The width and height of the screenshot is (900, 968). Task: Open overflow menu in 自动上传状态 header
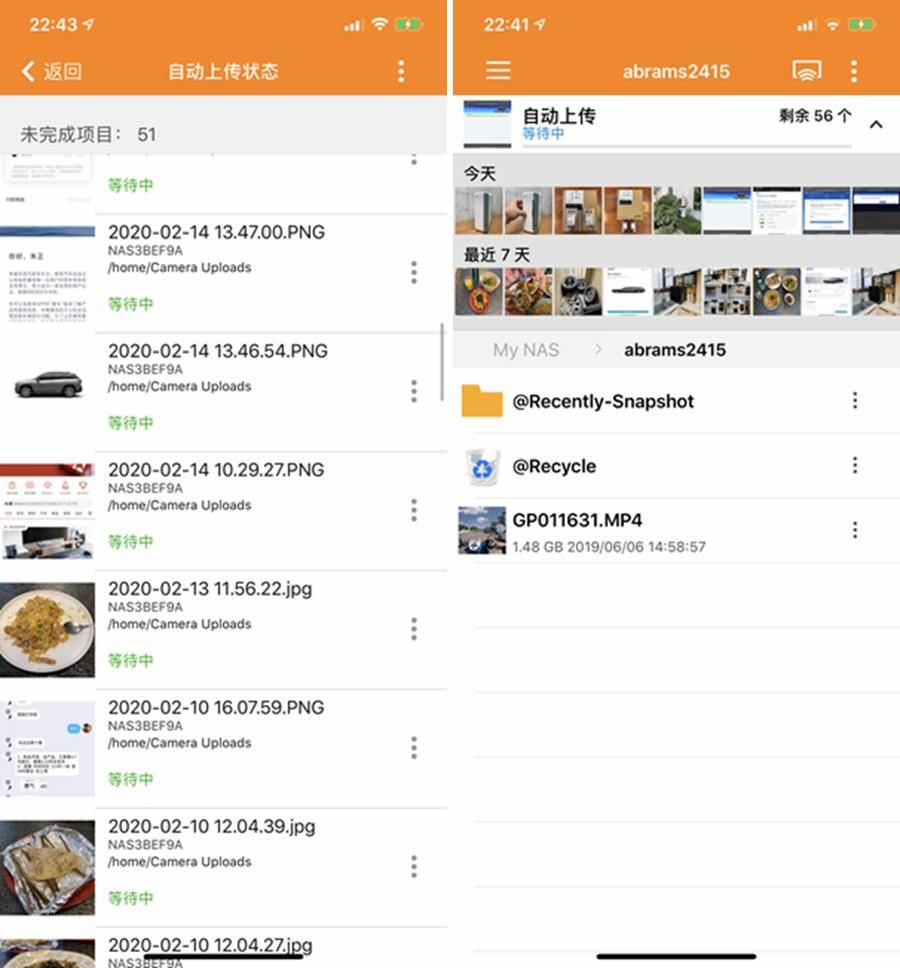[401, 71]
